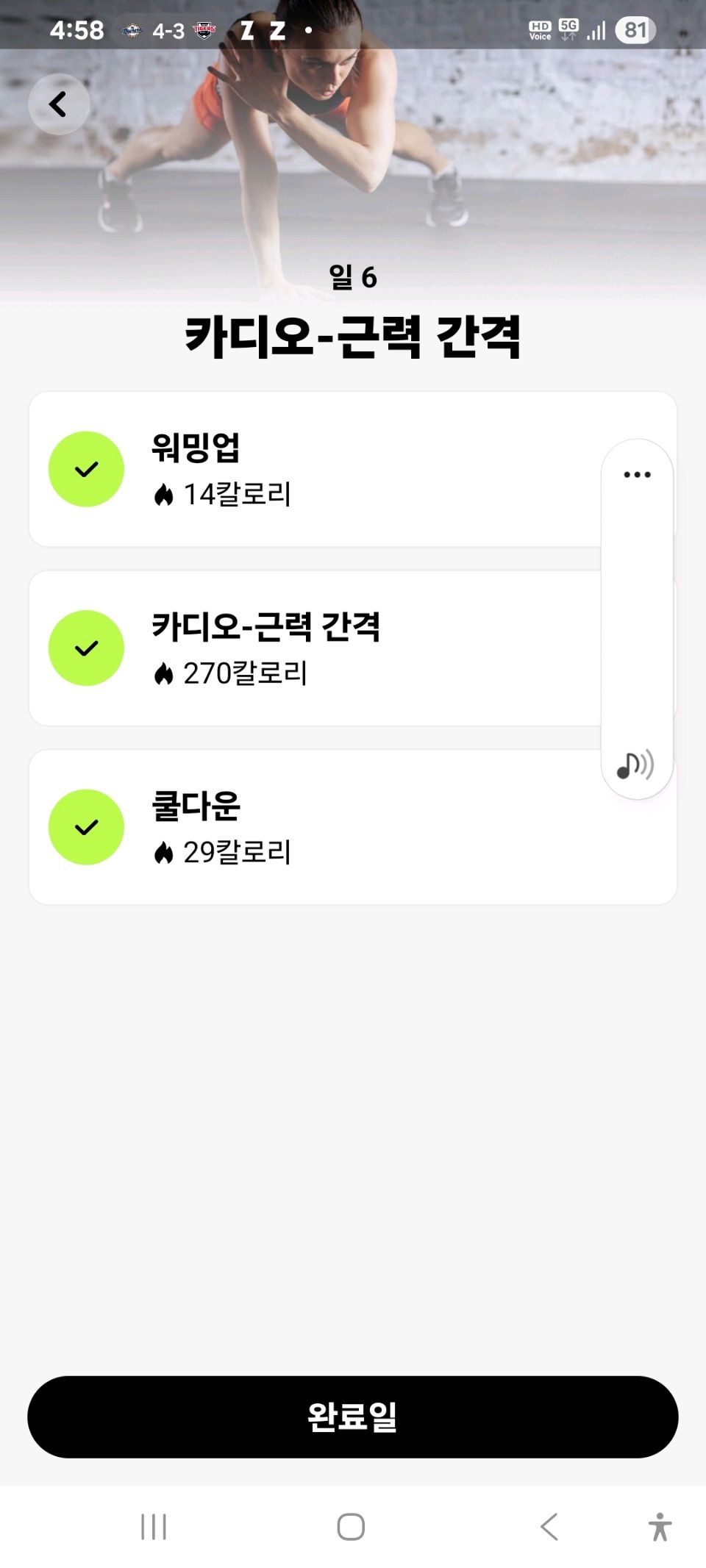
Task: Go back using the top-left arrow
Action: [x=59, y=104]
